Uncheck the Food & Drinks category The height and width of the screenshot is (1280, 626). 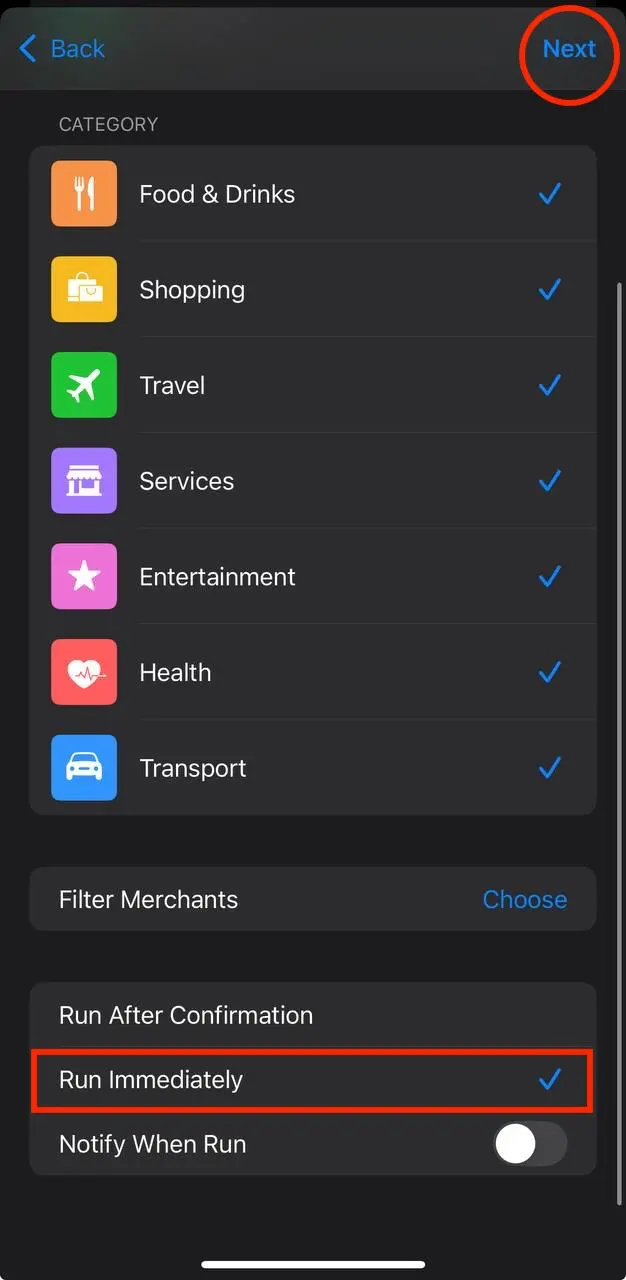[x=313, y=194]
